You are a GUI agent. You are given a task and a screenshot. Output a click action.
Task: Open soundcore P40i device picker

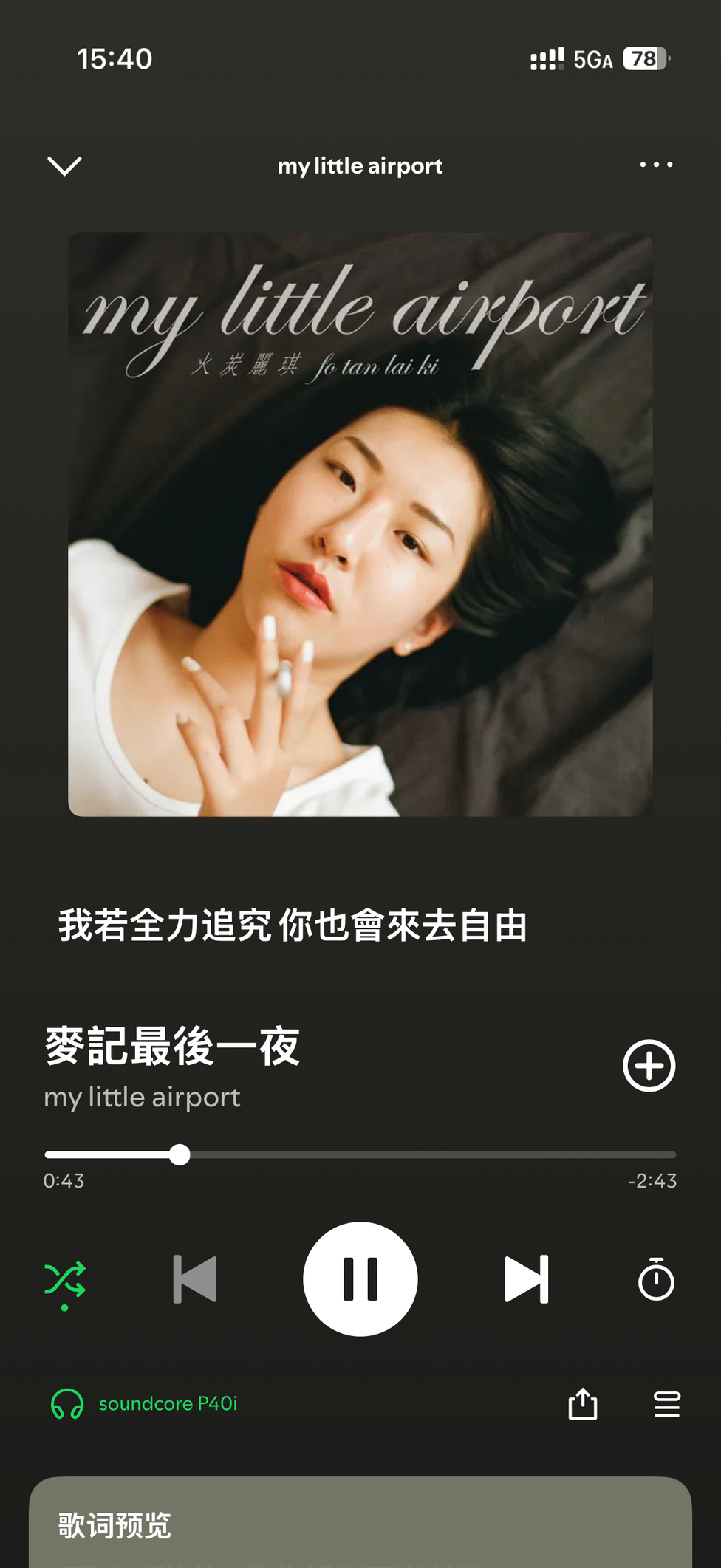145,1403
